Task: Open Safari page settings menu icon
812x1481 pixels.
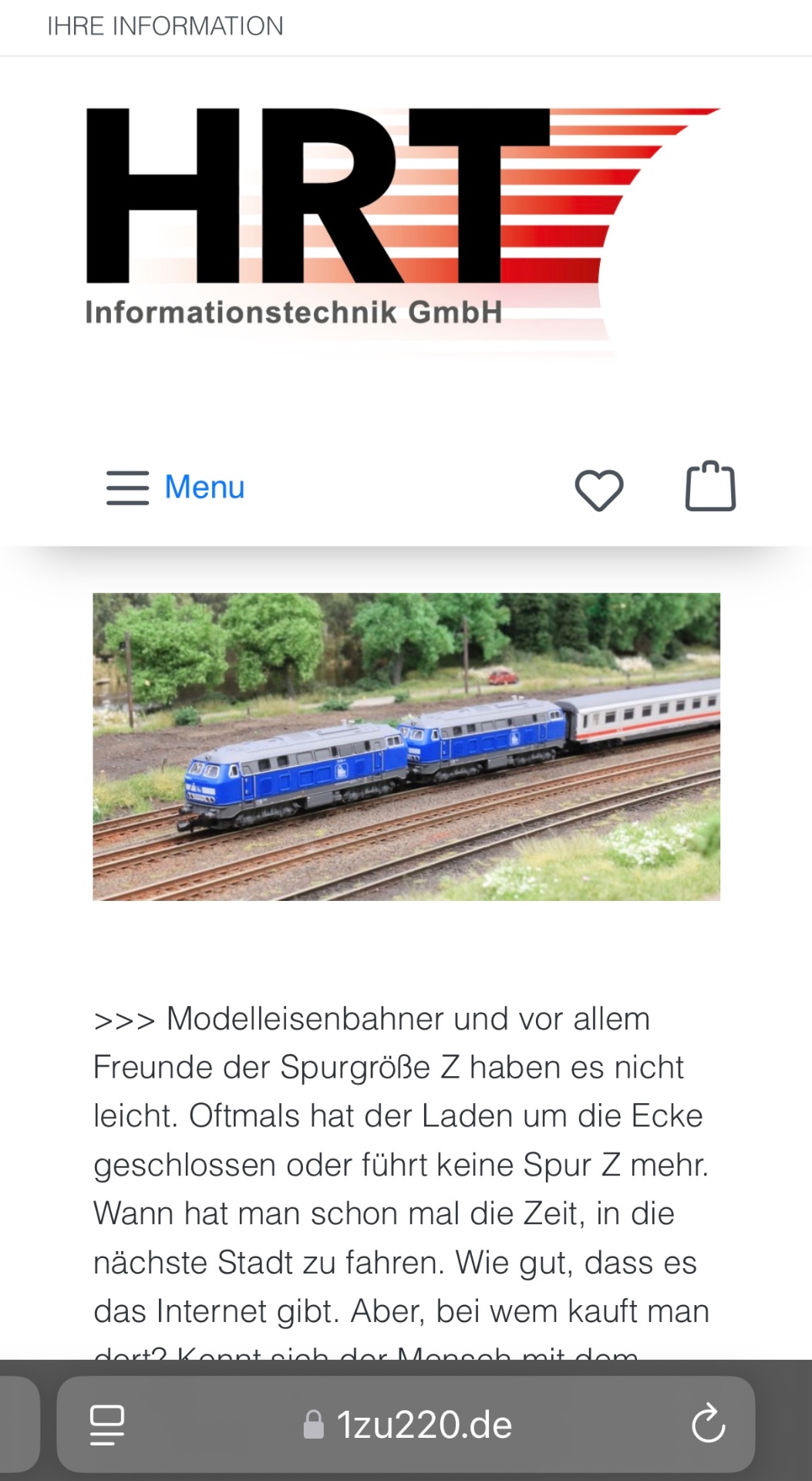Action: click(x=107, y=1424)
